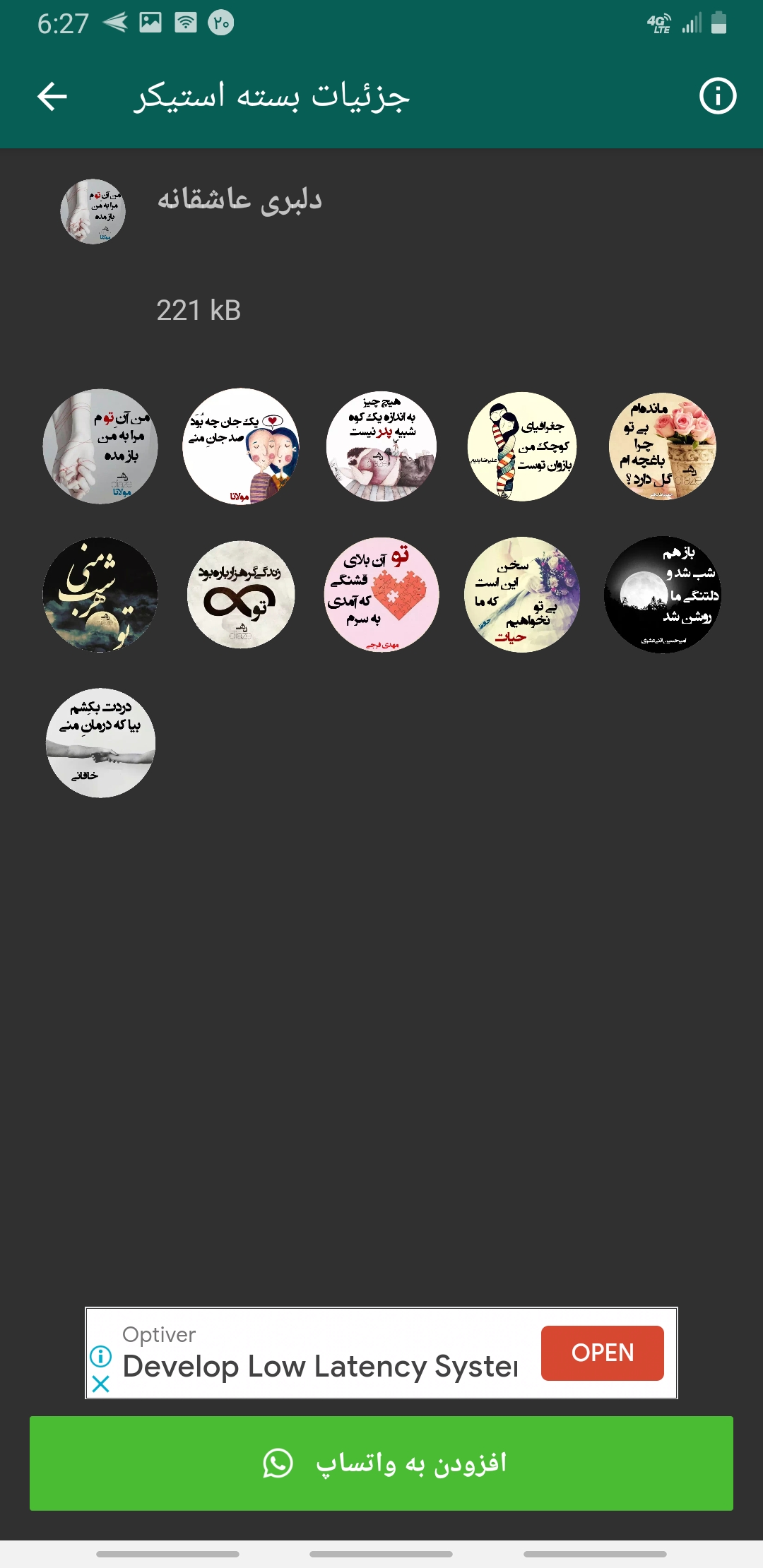The image size is (763, 1568).
Task: View the gold calligraphy night sticker
Action: [x=100, y=595]
